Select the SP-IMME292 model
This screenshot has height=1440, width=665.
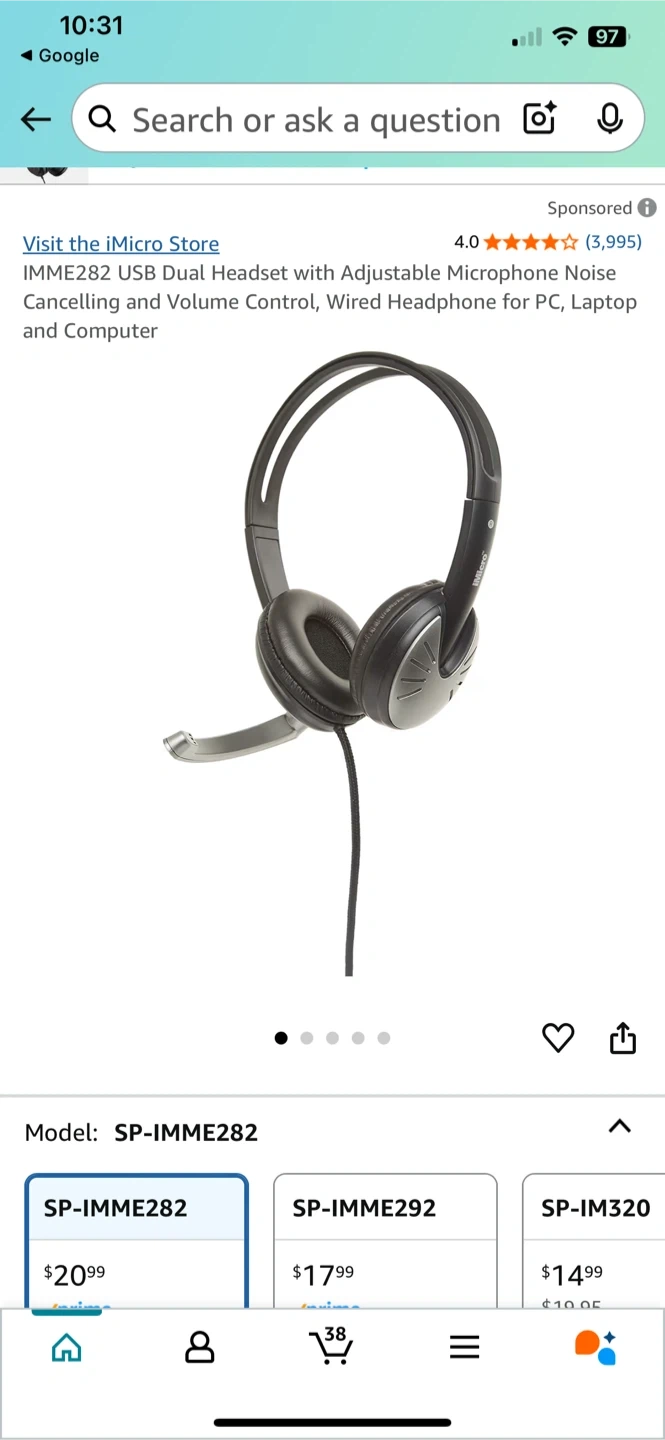point(385,1240)
